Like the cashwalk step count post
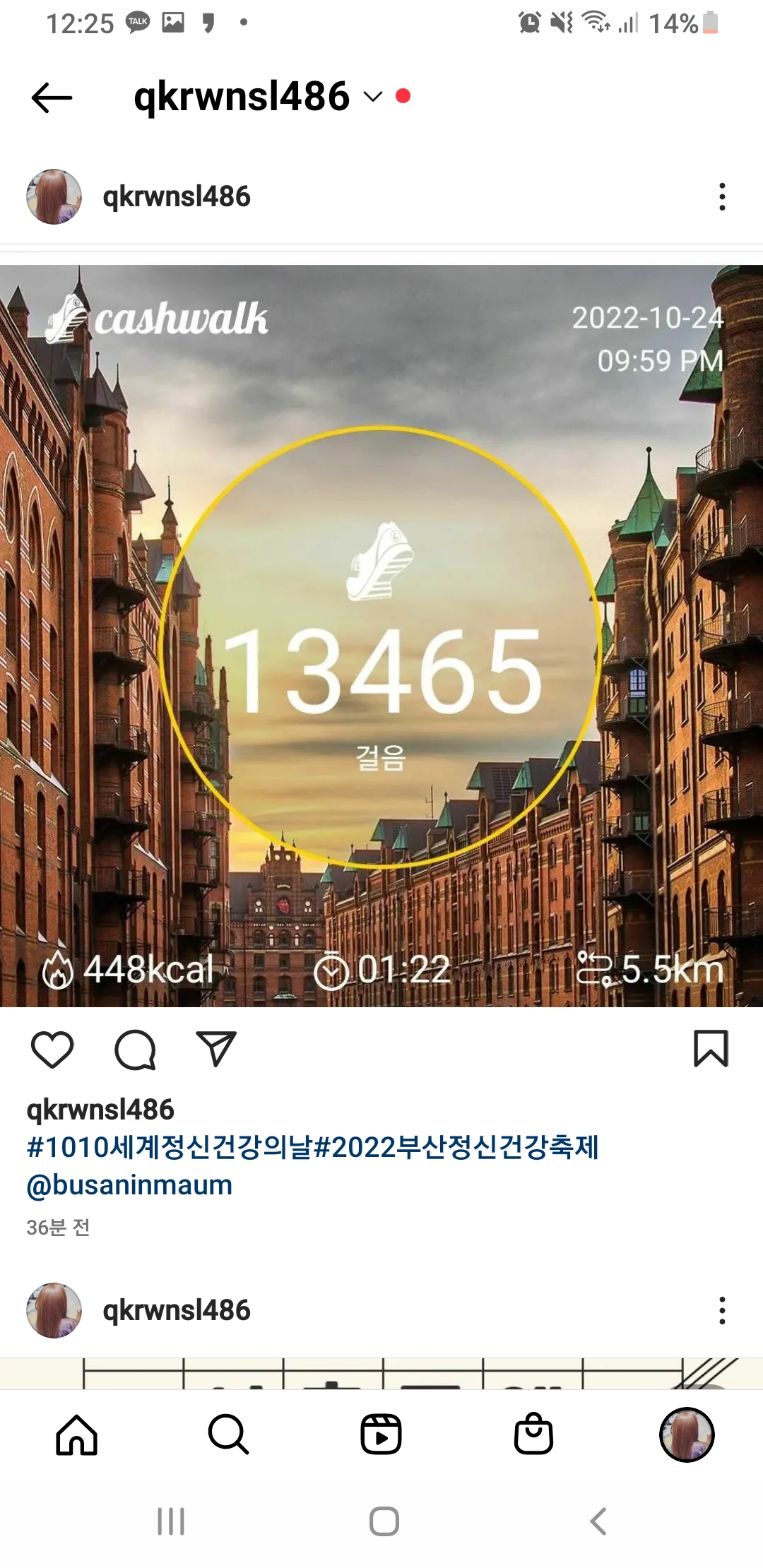The image size is (763, 1568). pyautogui.click(x=52, y=1050)
